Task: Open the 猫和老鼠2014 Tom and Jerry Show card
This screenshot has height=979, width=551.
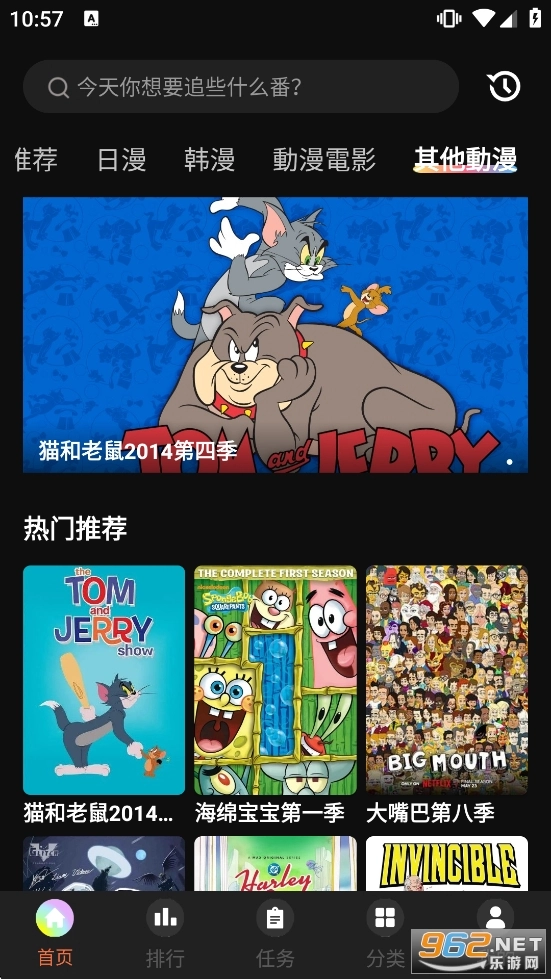Action: pyautogui.click(x=104, y=695)
